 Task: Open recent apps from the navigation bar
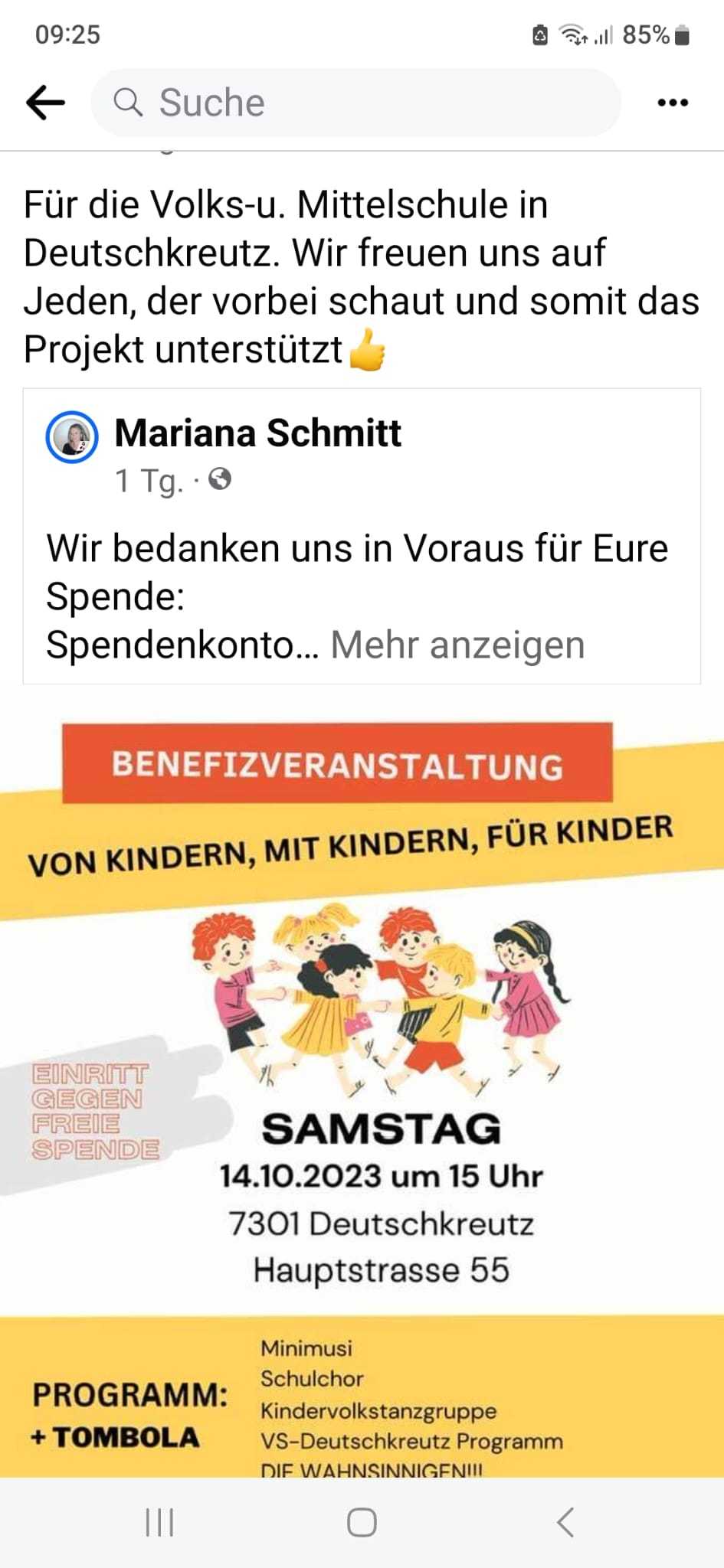(159, 1522)
